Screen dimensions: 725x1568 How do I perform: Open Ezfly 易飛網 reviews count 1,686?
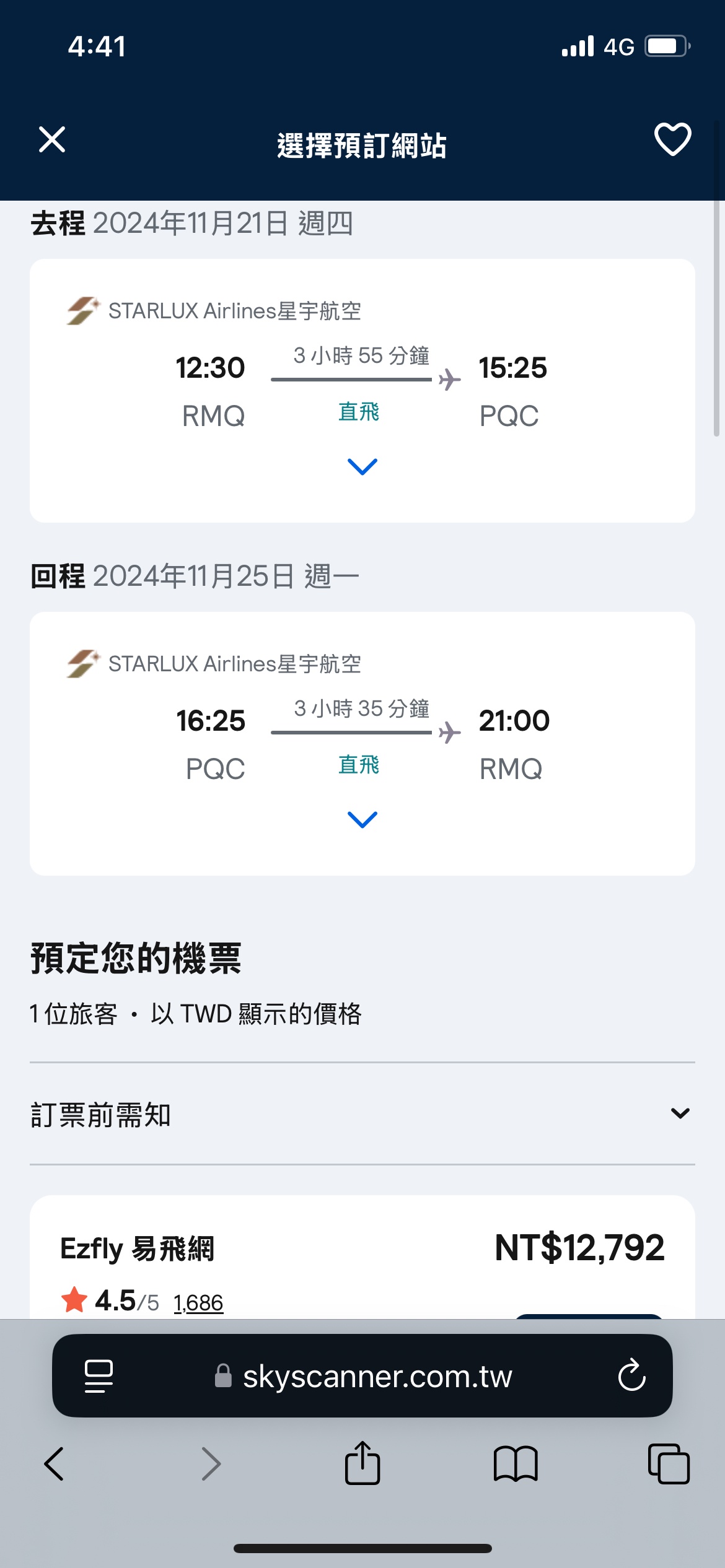click(x=198, y=1302)
